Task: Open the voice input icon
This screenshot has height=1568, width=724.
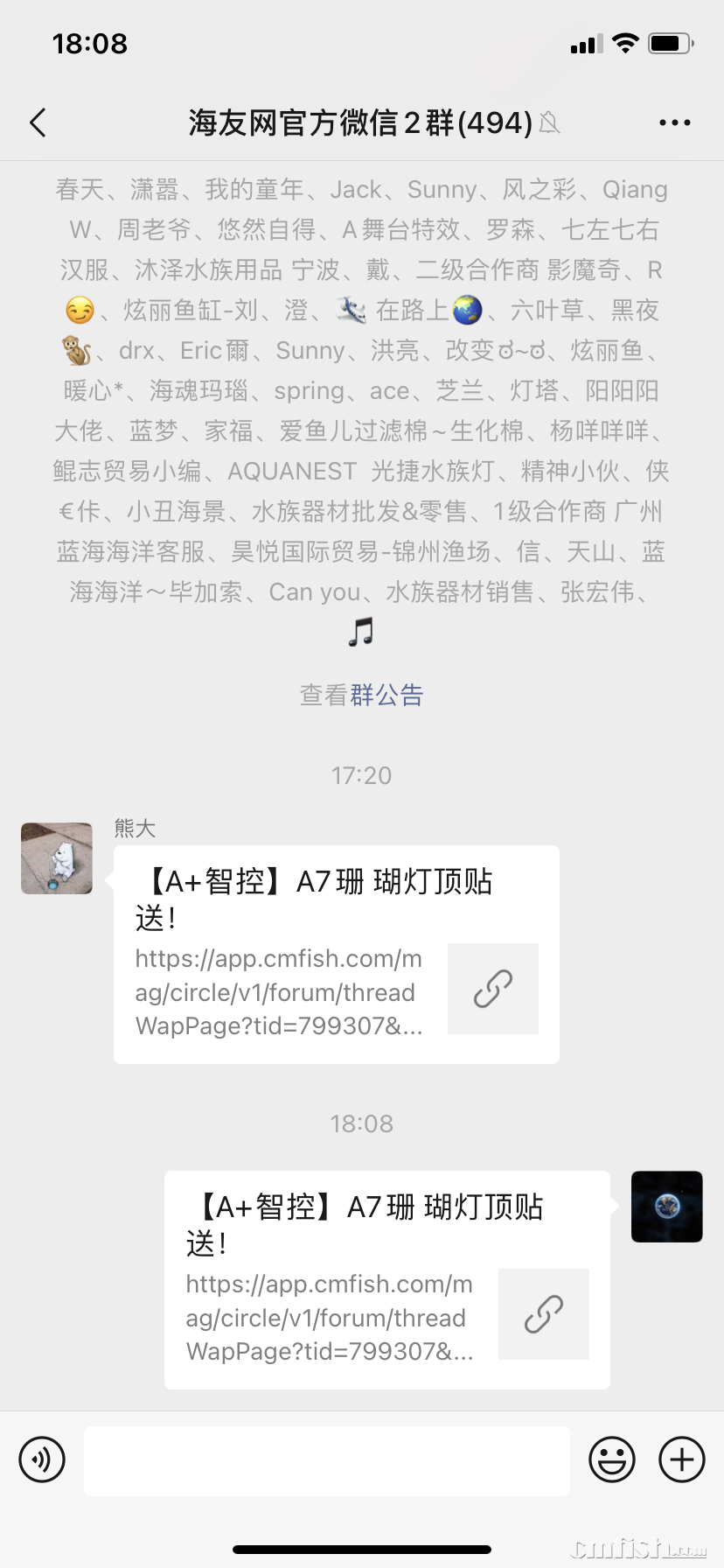Action: point(41,1459)
